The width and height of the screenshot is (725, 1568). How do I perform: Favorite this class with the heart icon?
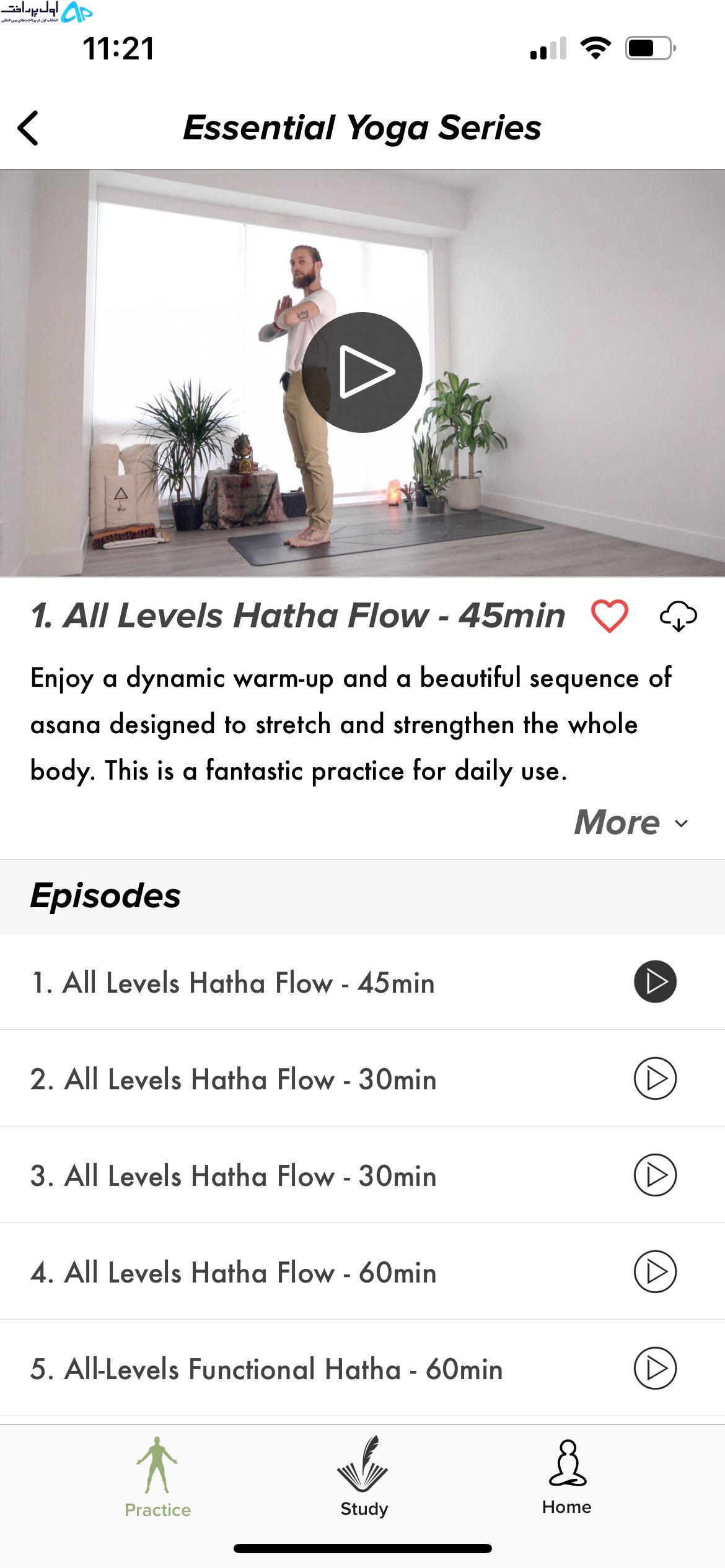coord(610,616)
